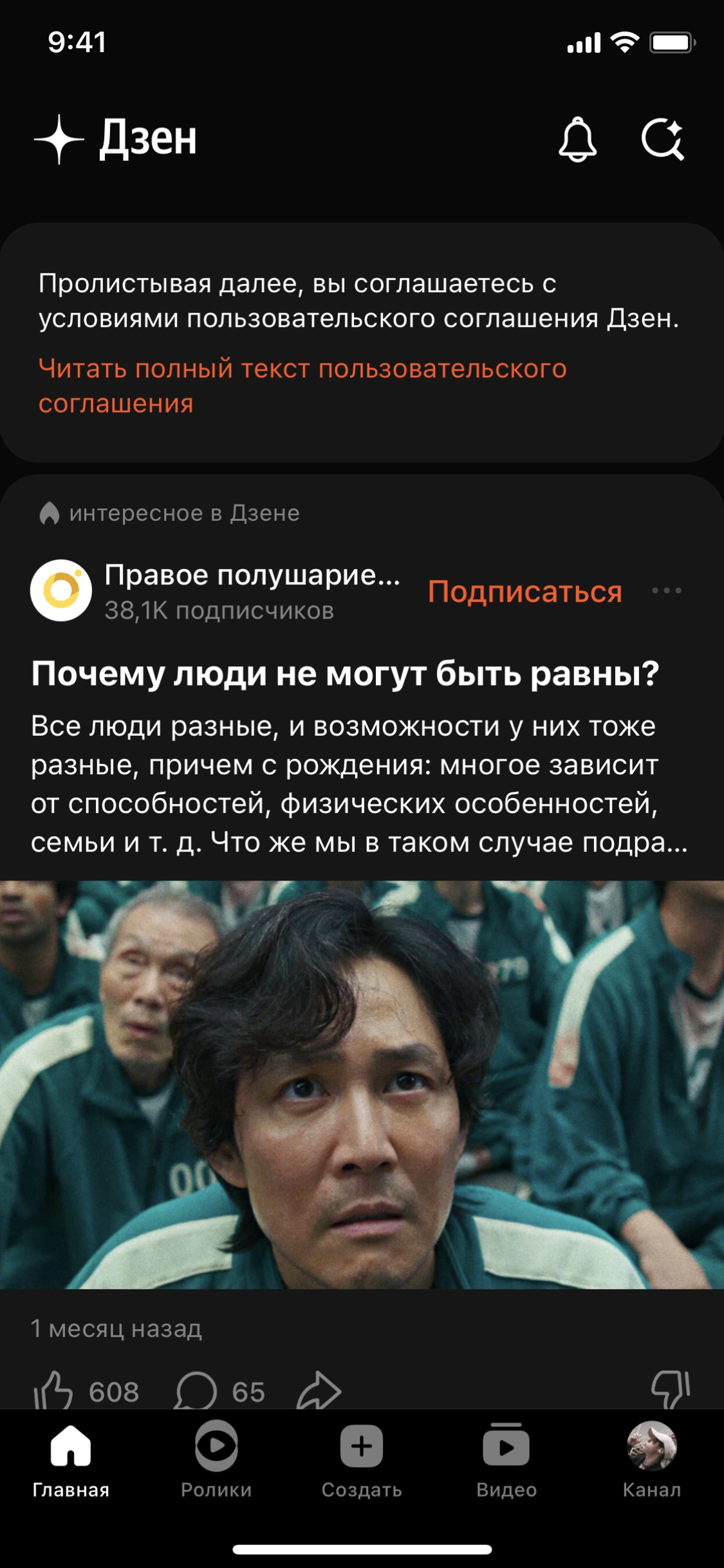Read the full user agreement text

(x=302, y=386)
